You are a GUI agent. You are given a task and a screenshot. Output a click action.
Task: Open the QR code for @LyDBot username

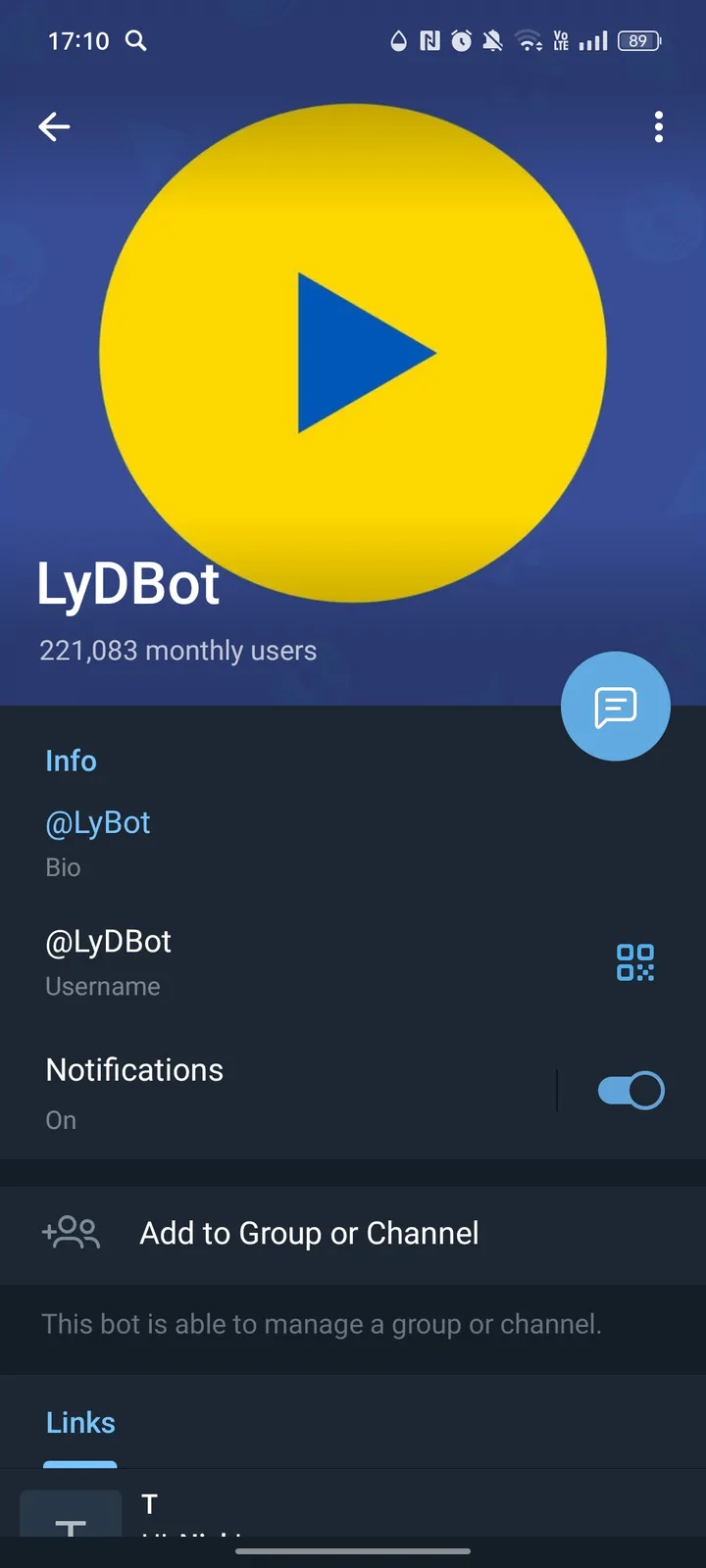click(634, 962)
